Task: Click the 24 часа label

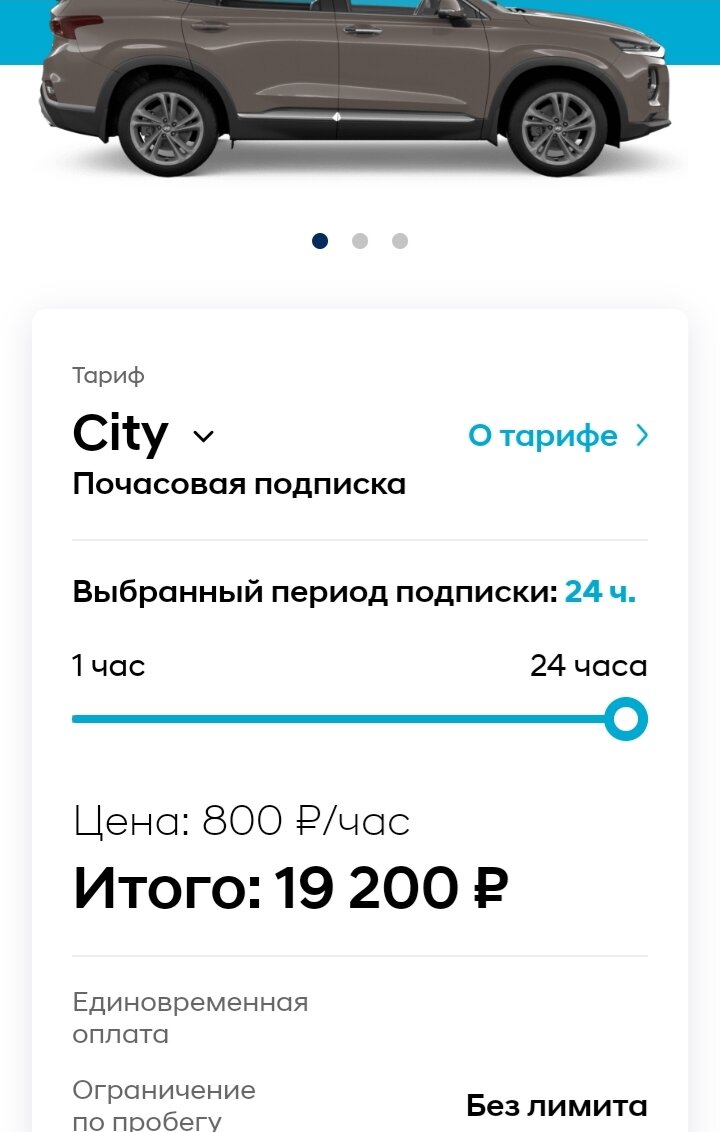Action: (x=590, y=666)
